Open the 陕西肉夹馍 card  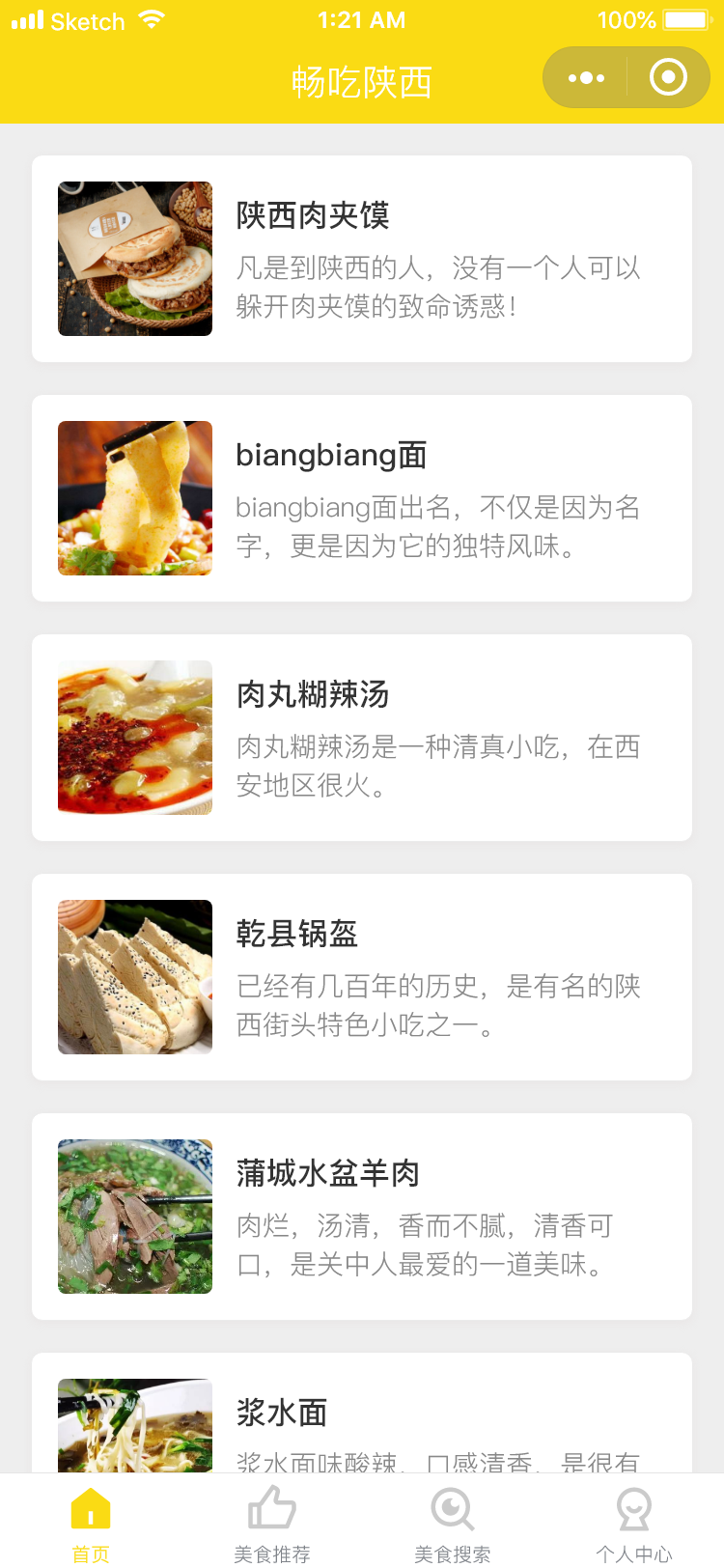coord(362,259)
